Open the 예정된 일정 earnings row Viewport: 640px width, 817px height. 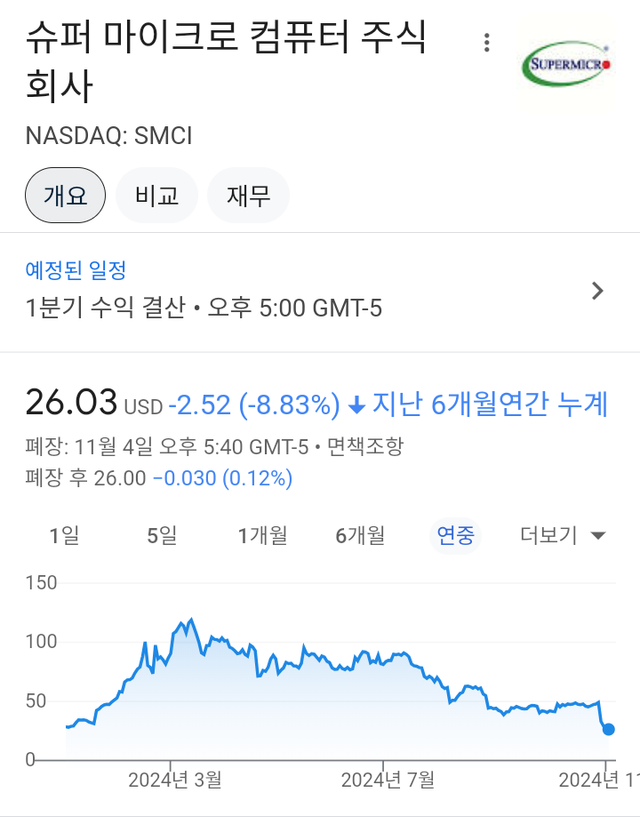point(319,291)
